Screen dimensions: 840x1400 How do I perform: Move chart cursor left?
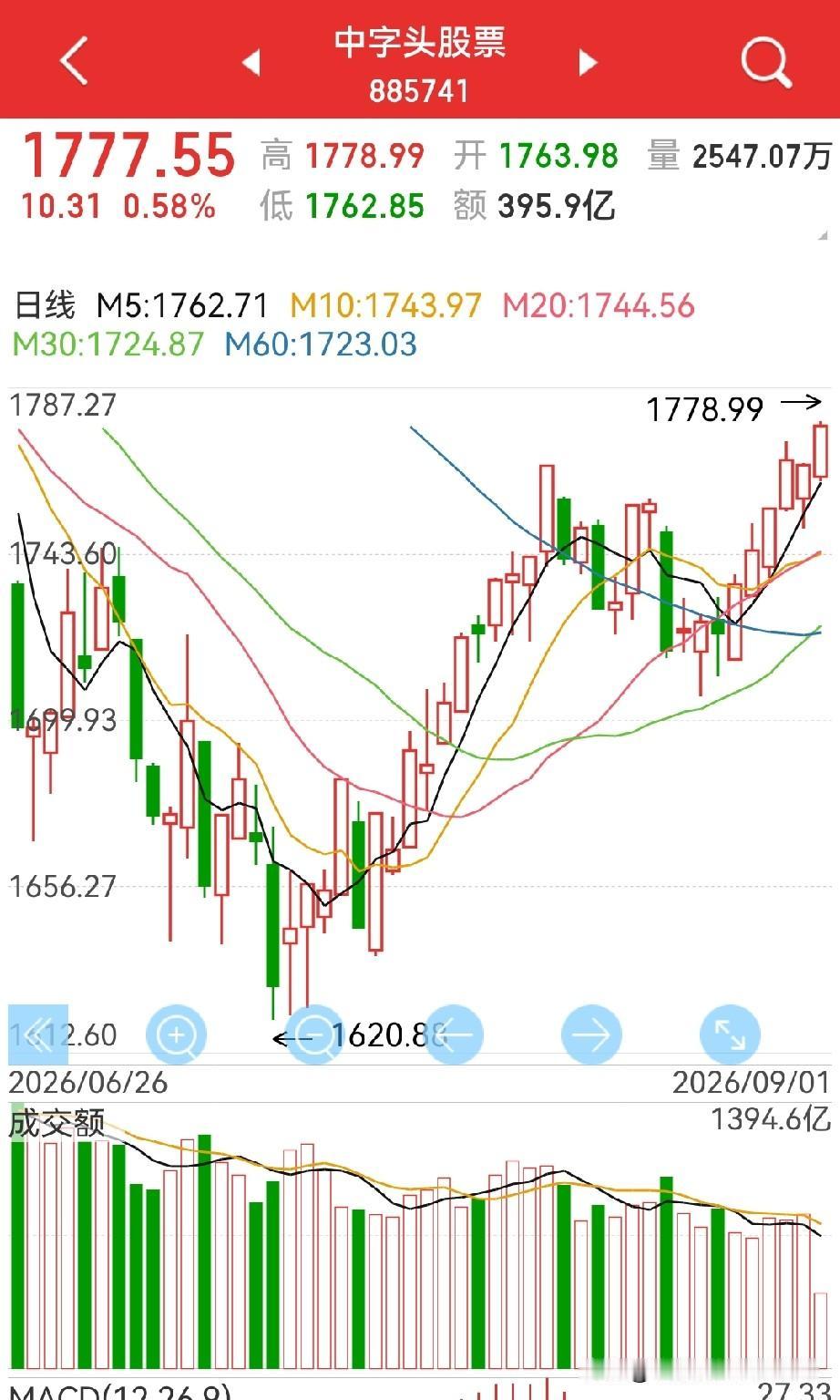(x=454, y=1035)
